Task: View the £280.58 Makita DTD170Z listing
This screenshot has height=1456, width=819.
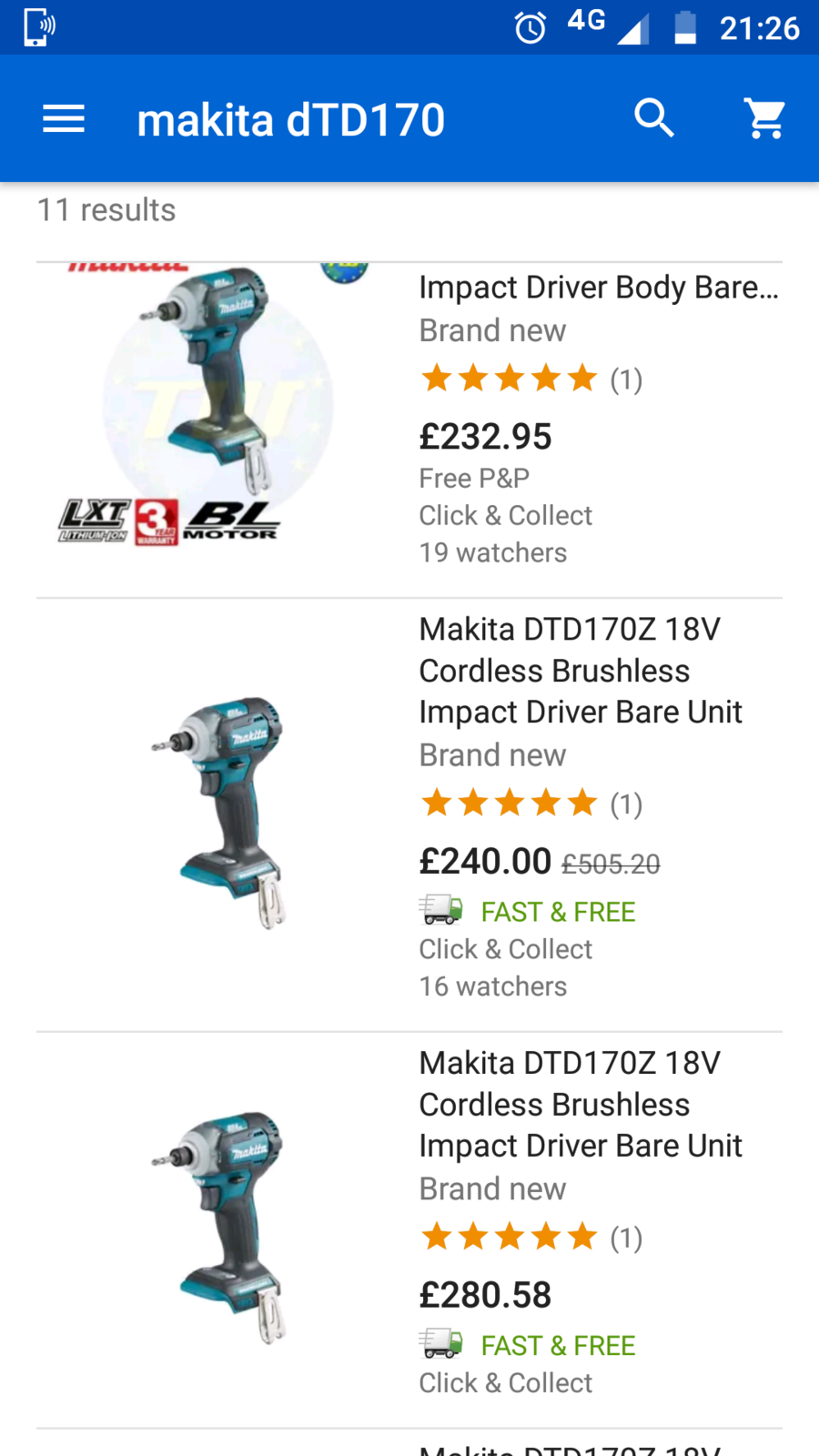Action: [x=580, y=1104]
